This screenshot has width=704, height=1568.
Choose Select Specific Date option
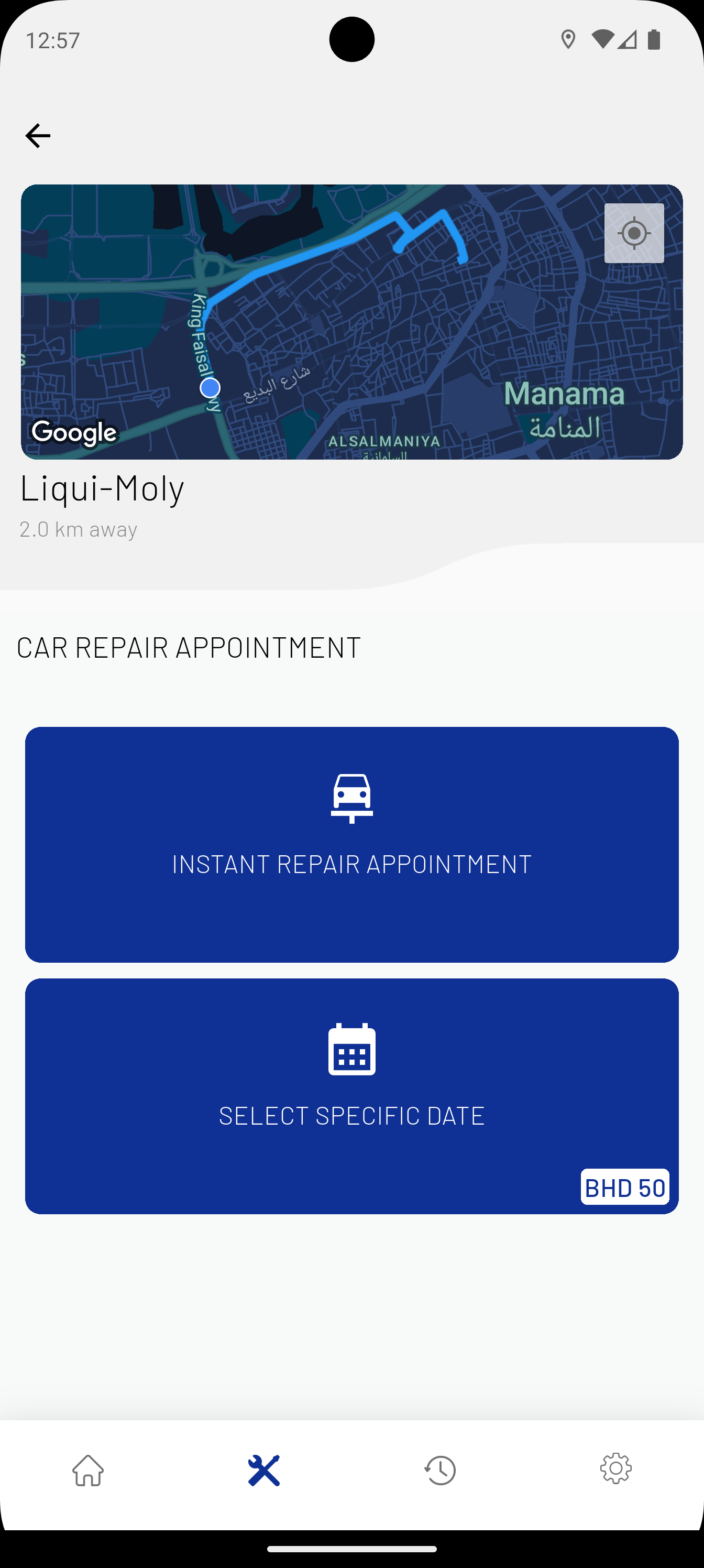pos(351,1096)
